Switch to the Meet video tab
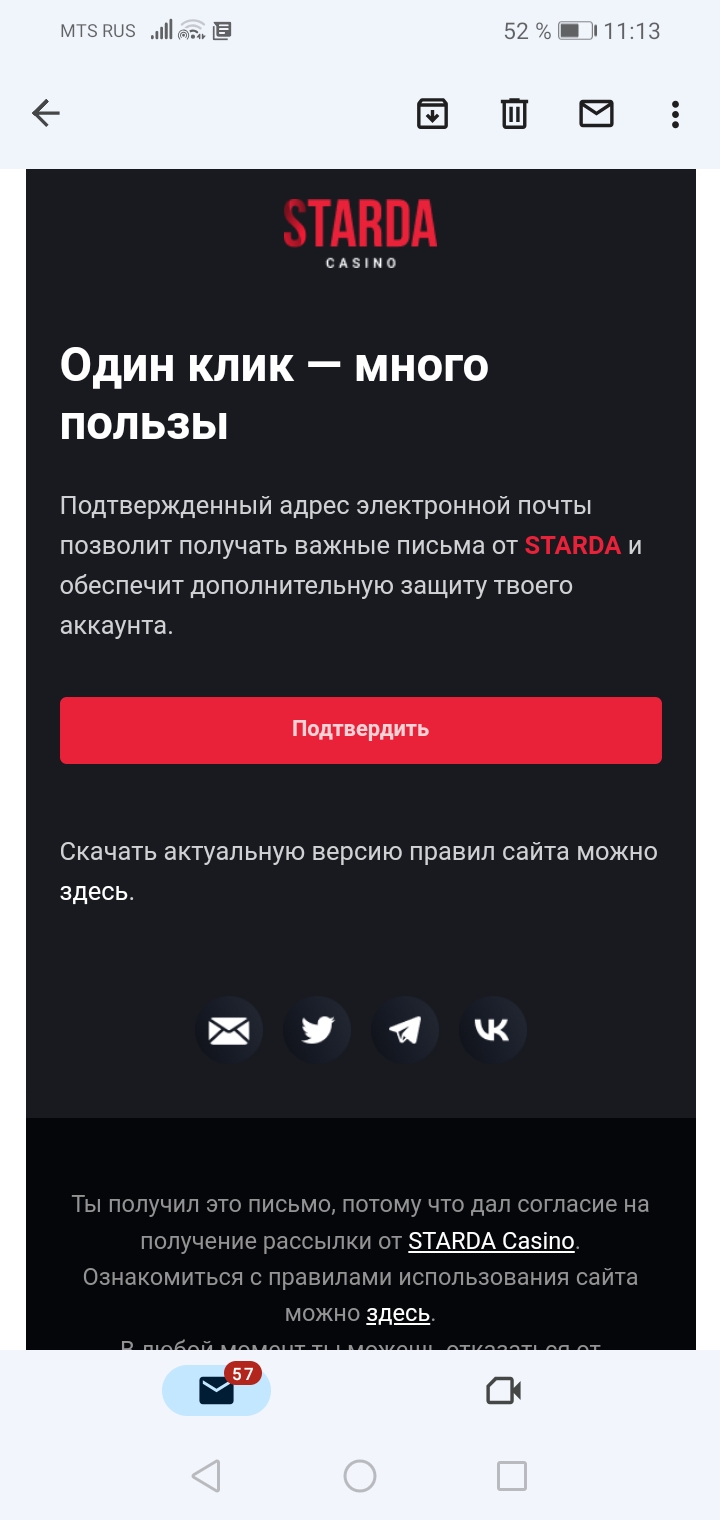Screen dimensions: 720x1520 pos(504,1390)
